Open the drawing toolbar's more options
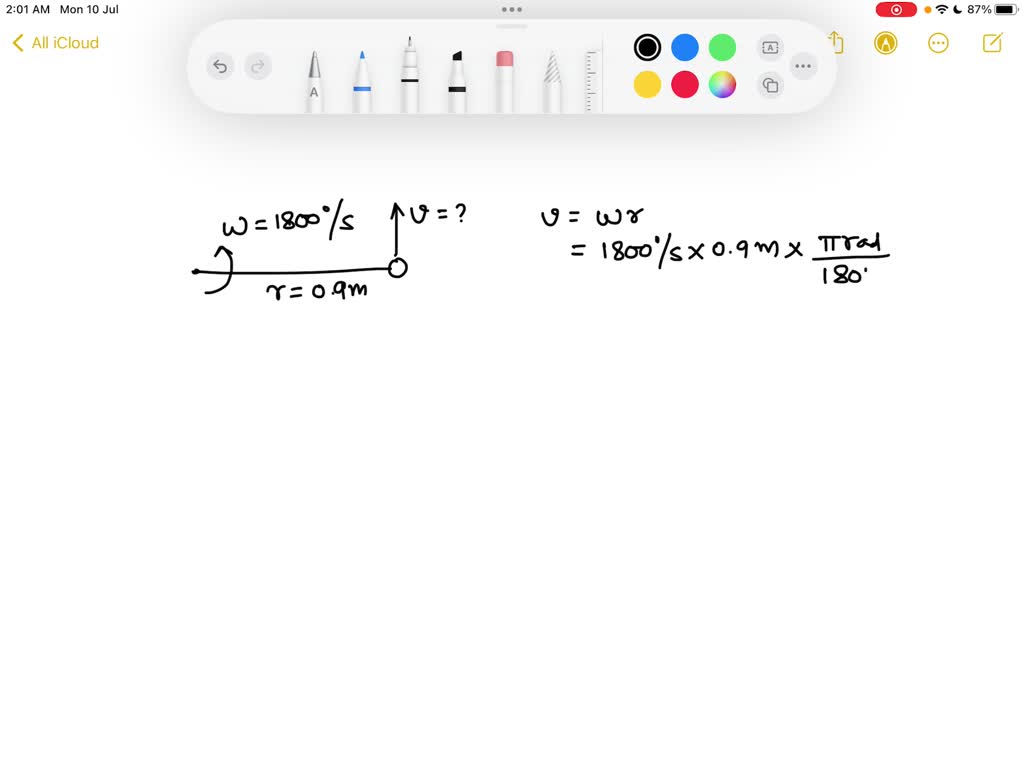The height and width of the screenshot is (768, 1024). [x=803, y=67]
